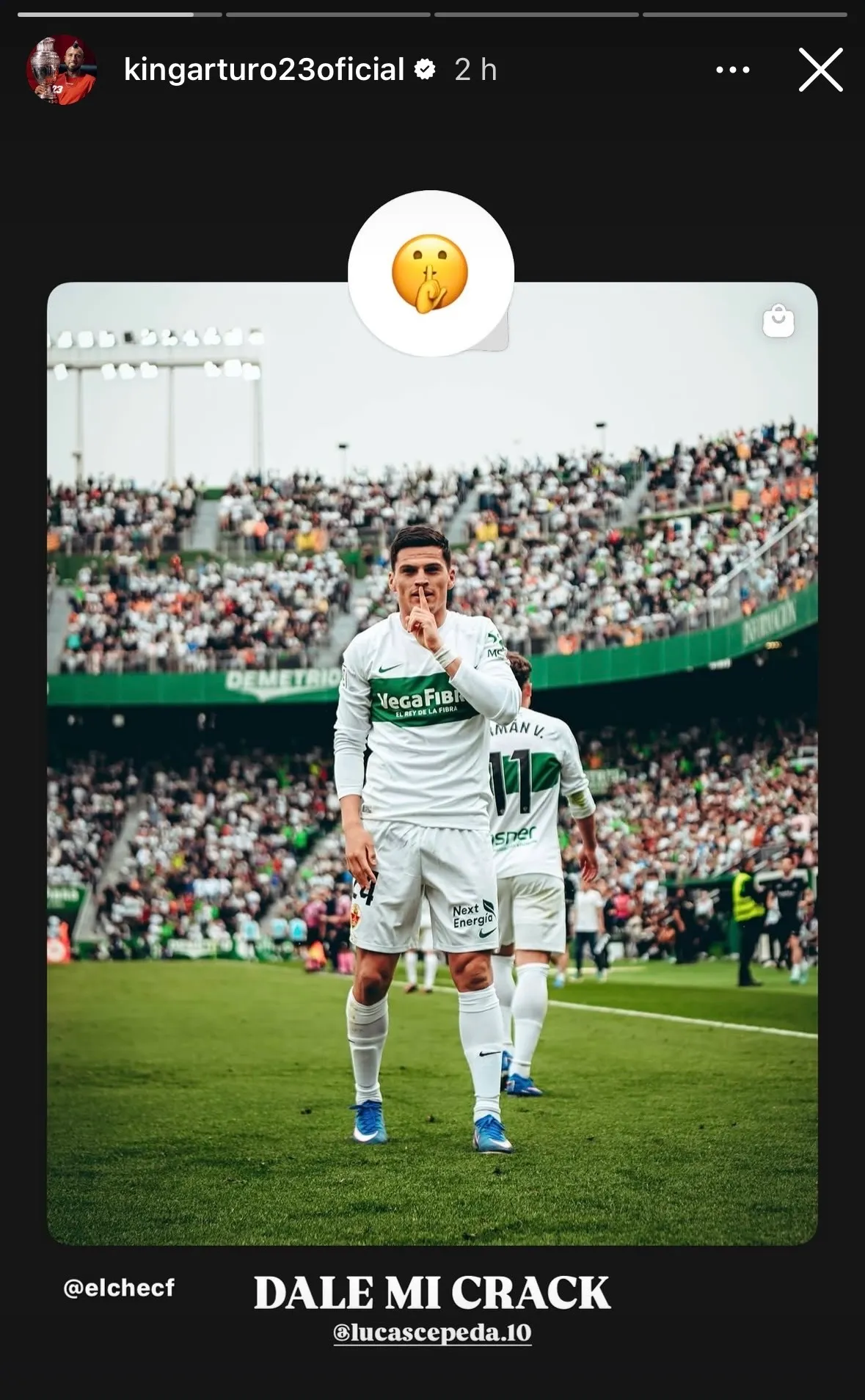Tap the shopping bag icon on the post
Screen dimensions: 865x1400
click(778, 321)
